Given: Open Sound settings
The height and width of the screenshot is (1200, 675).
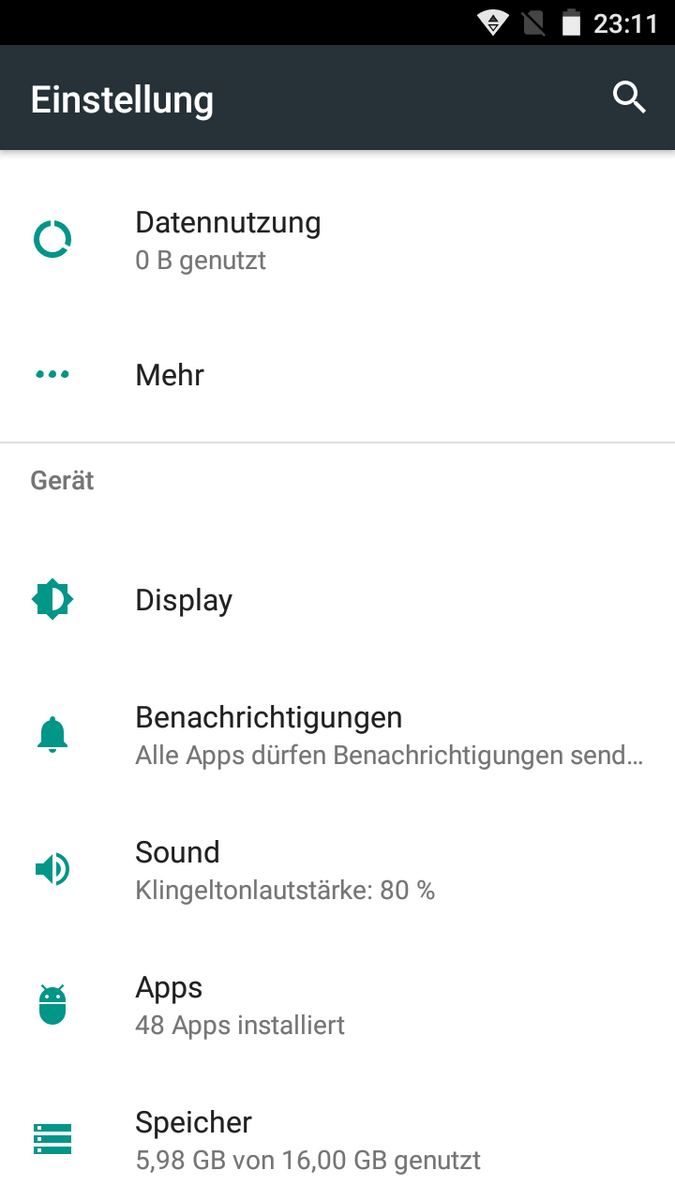Looking at the screenshot, I should tap(337, 870).
